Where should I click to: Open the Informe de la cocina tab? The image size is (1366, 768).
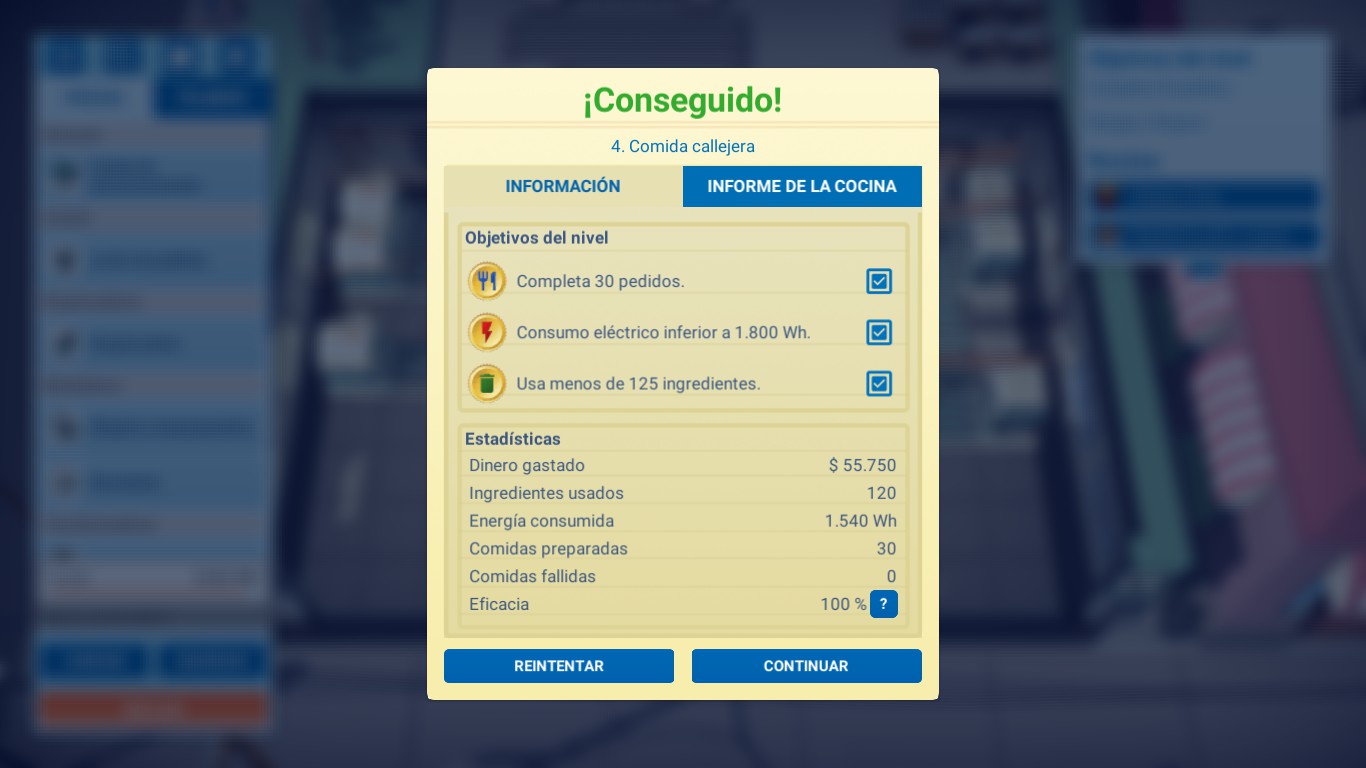pyautogui.click(x=802, y=187)
